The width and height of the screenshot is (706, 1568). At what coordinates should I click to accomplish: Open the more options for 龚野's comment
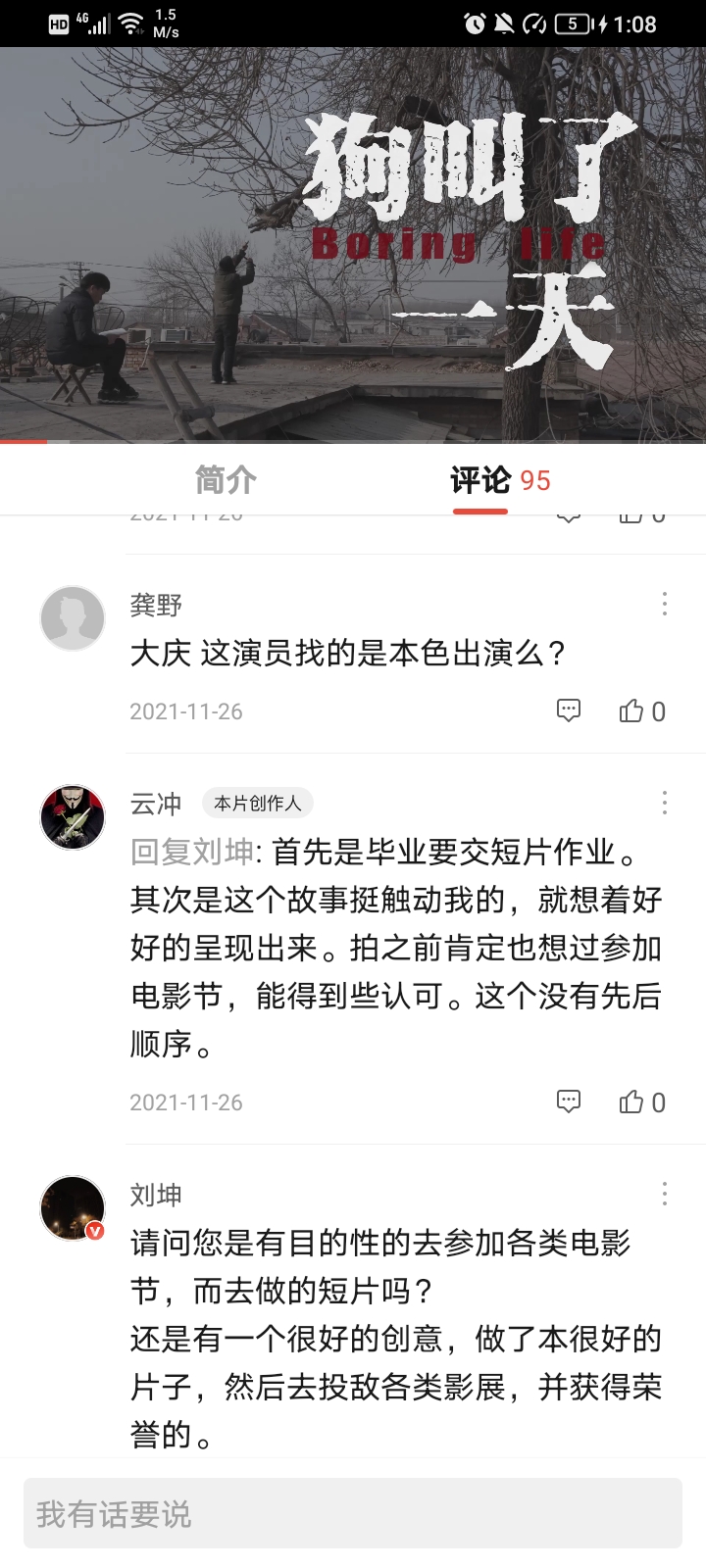click(664, 604)
